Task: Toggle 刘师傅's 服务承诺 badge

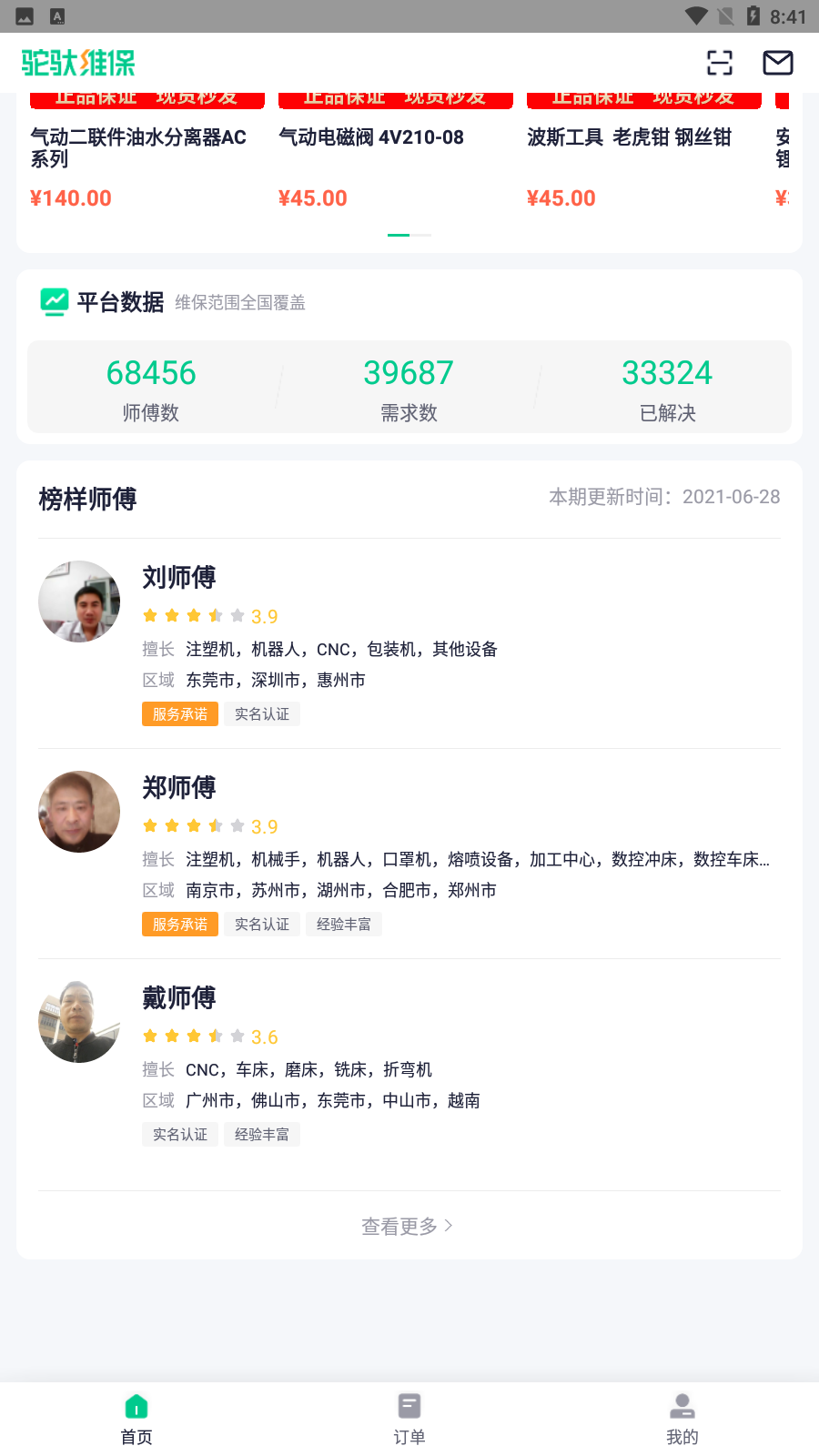Action: tap(179, 714)
